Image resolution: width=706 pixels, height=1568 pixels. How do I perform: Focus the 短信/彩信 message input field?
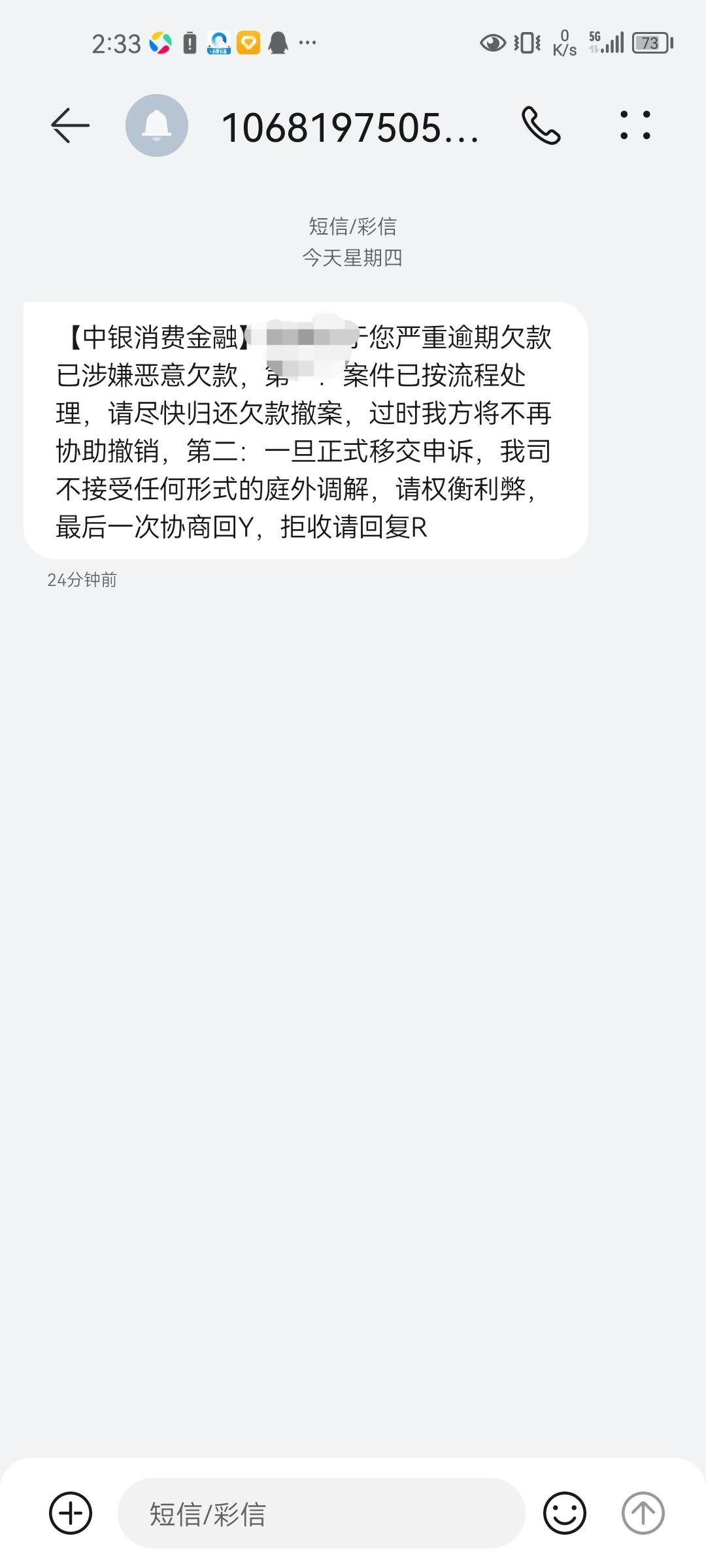pyautogui.click(x=322, y=1513)
